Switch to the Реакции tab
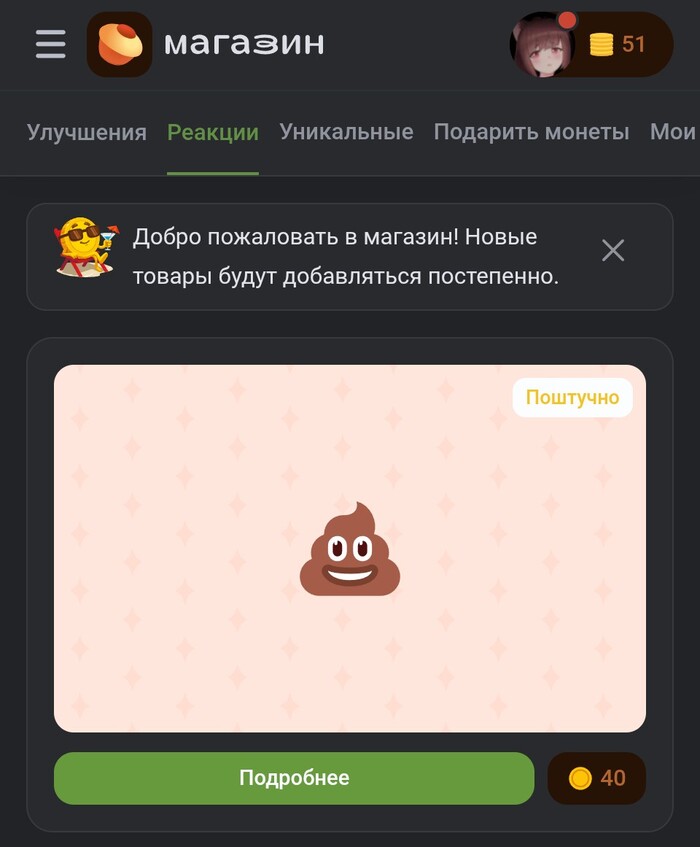 point(213,132)
